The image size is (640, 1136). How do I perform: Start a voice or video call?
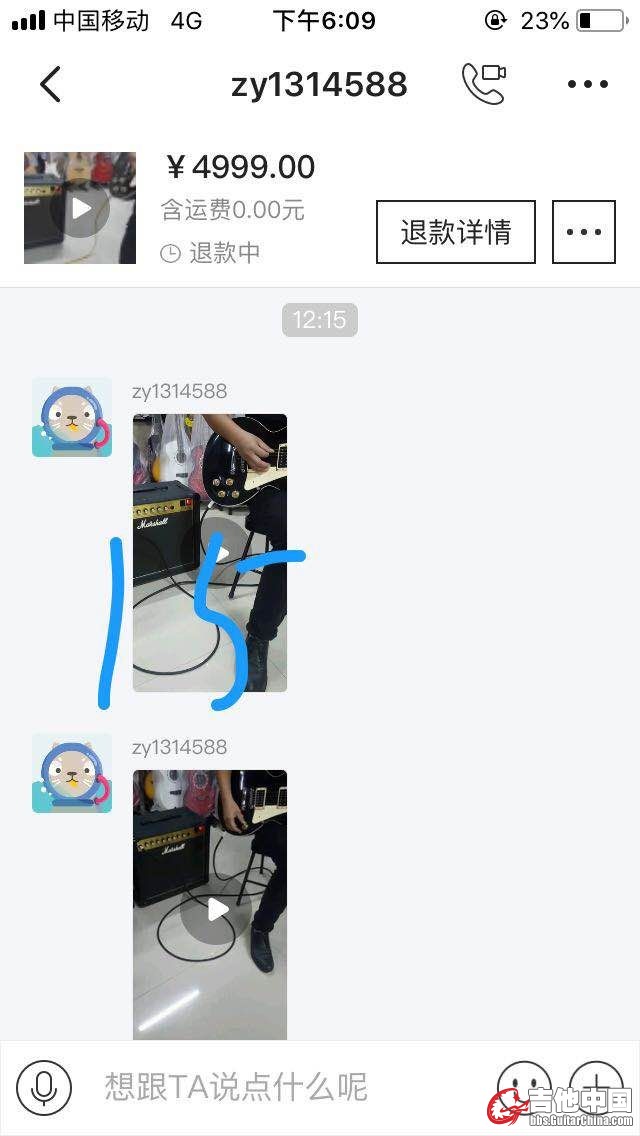[483, 84]
